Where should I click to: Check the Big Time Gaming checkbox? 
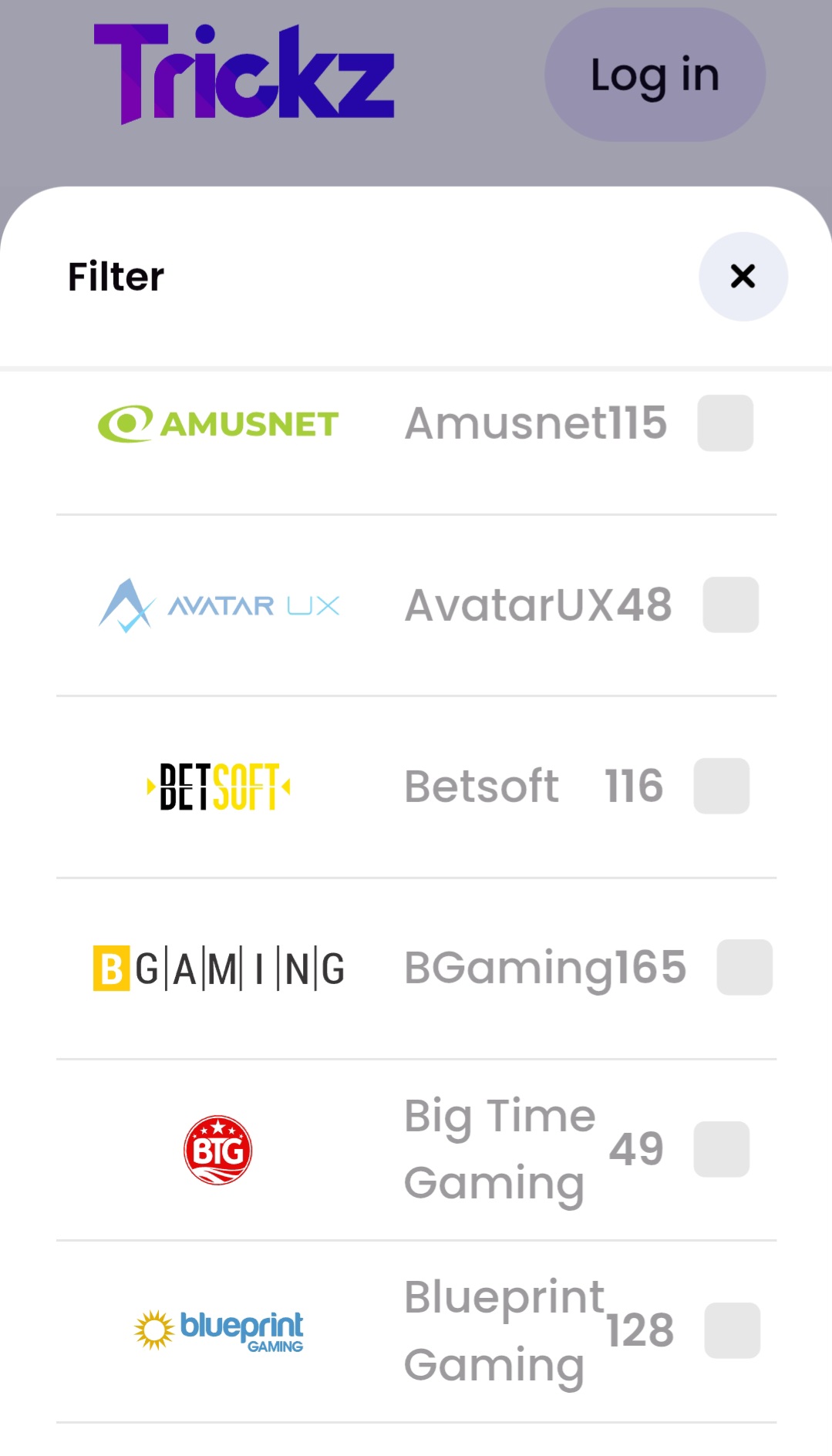[x=721, y=1149]
